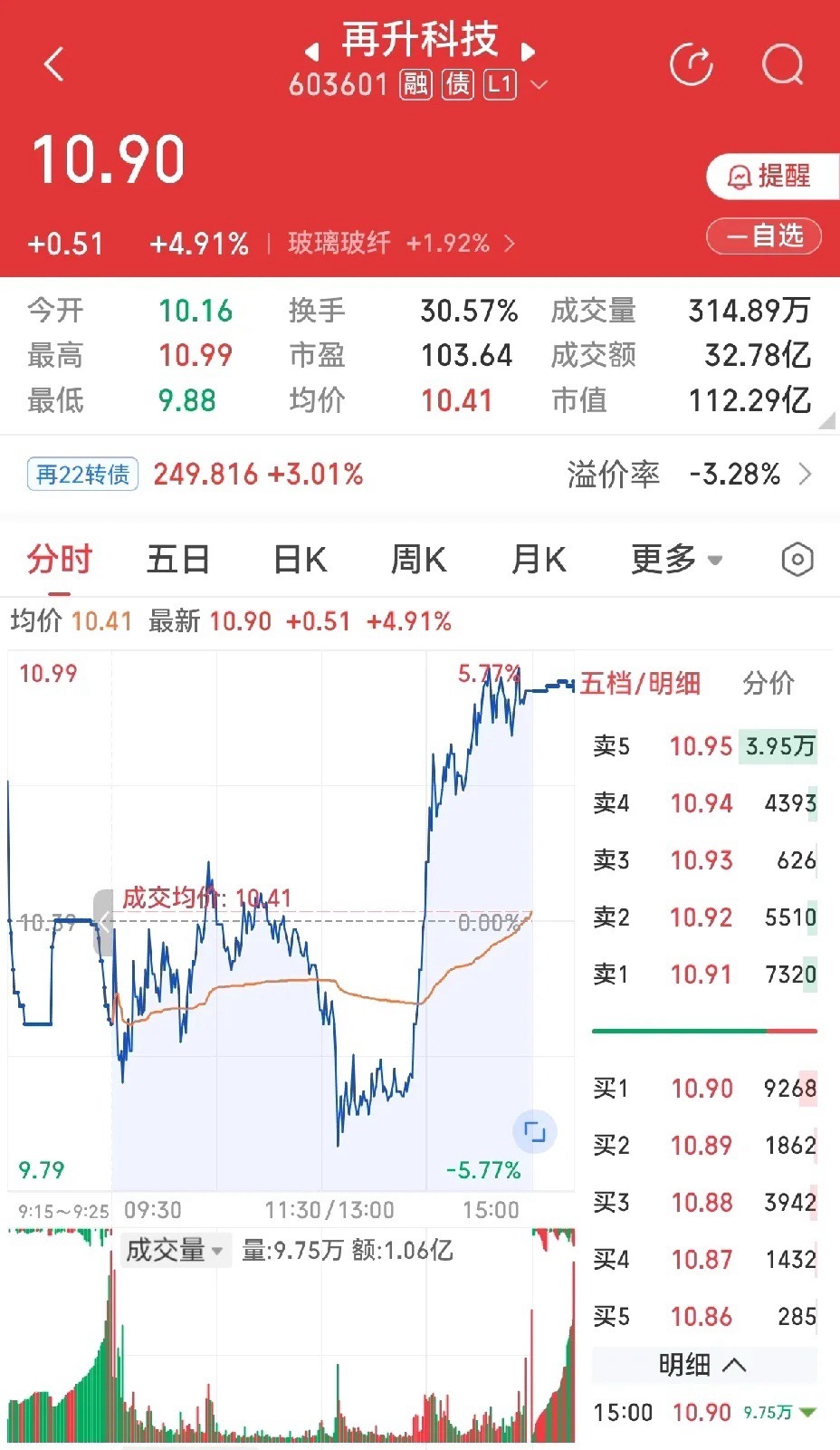This screenshot has height=1450, width=840.
Task: Open the 玻璃玻纤 sector link
Action: click(x=401, y=243)
